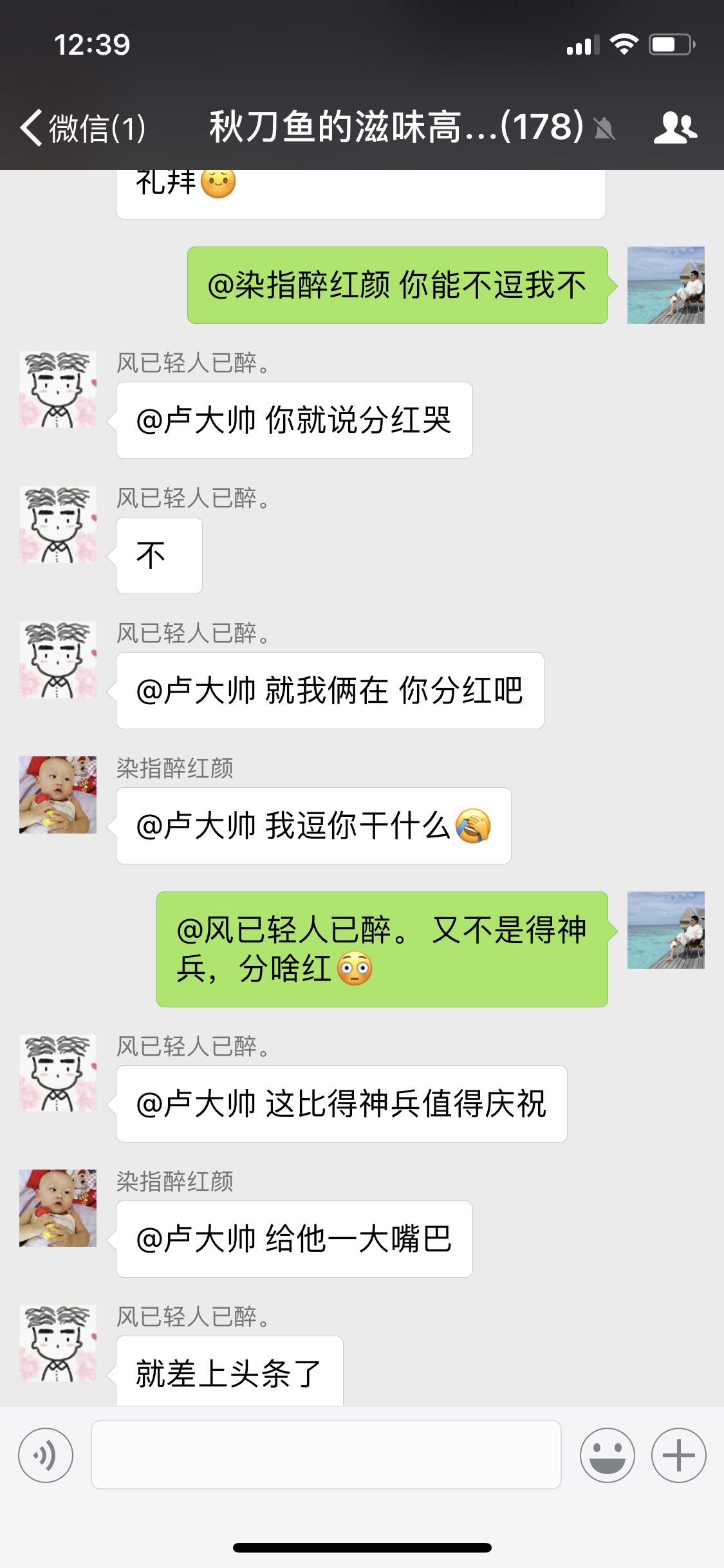This screenshot has width=724, height=1568.
Task: Tap 风已轻人已醉's avatar beside 就差上头条了
Action: pos(58,1343)
